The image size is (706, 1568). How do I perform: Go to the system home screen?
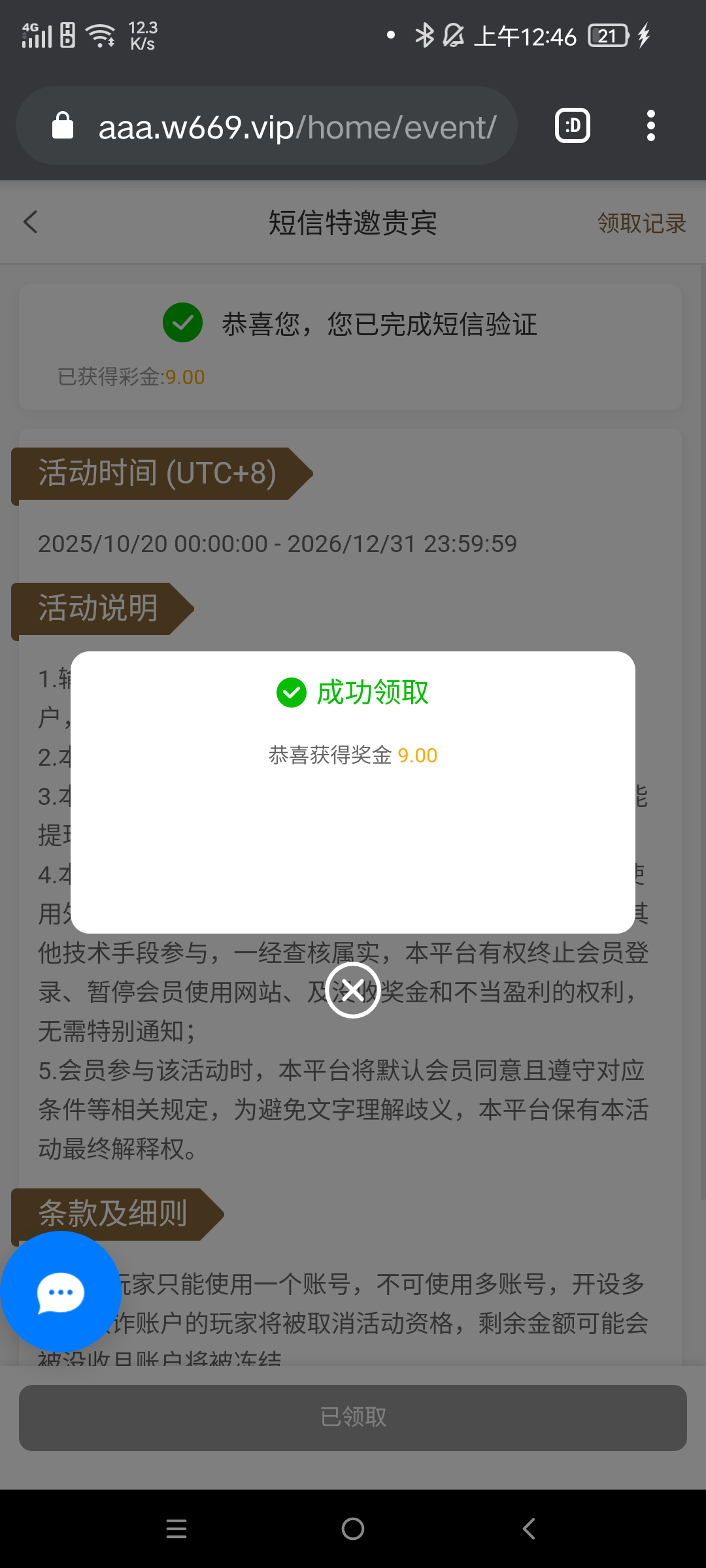pos(353,1529)
